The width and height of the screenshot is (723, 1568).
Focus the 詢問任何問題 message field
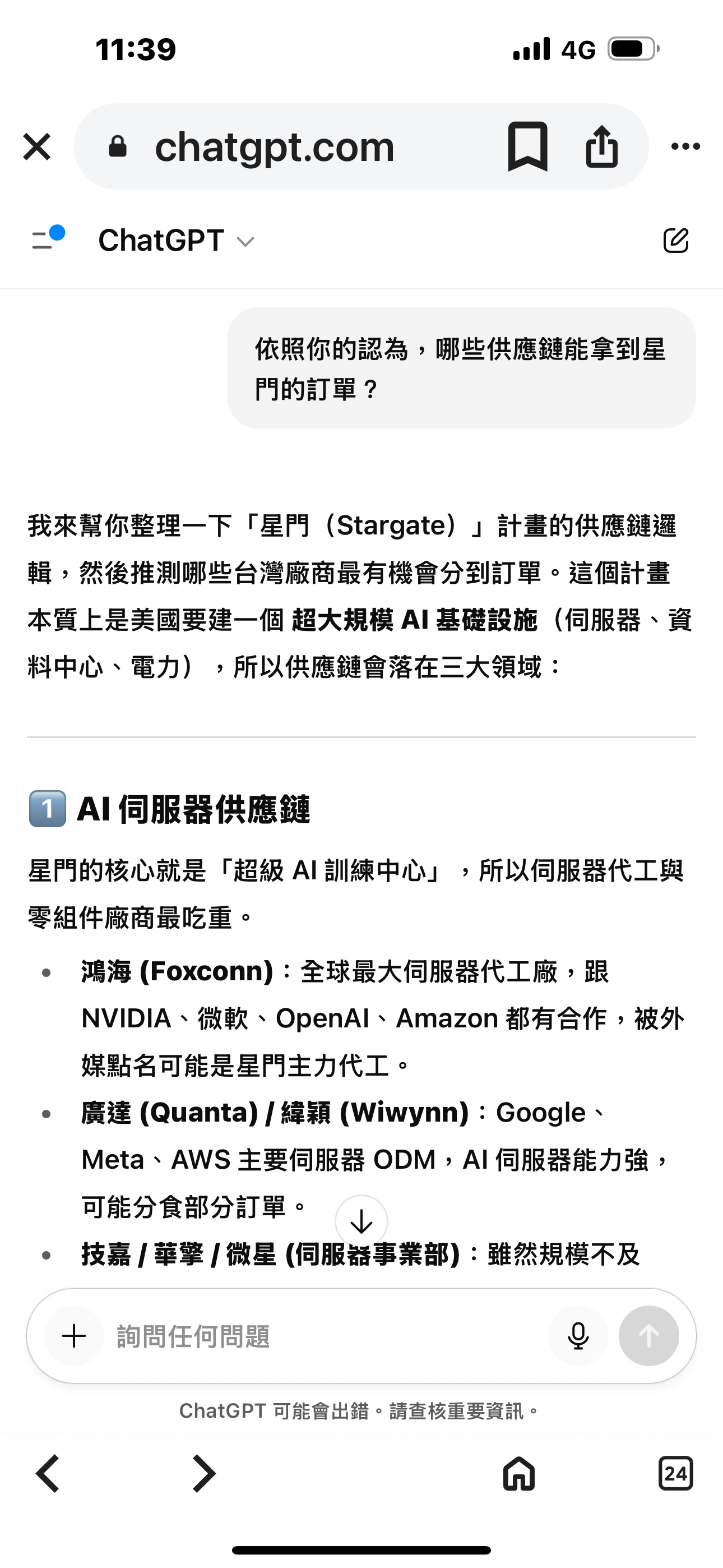click(328, 1336)
